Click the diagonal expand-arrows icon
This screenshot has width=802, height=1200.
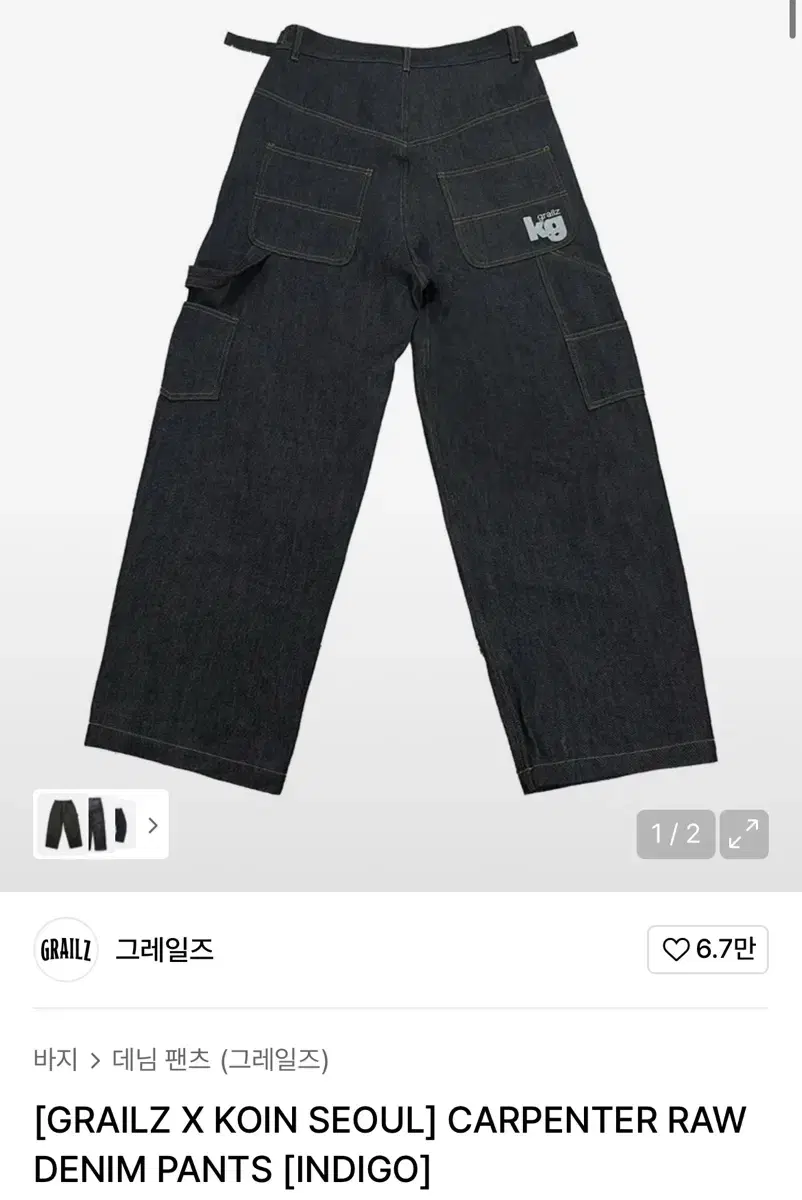coord(746,834)
